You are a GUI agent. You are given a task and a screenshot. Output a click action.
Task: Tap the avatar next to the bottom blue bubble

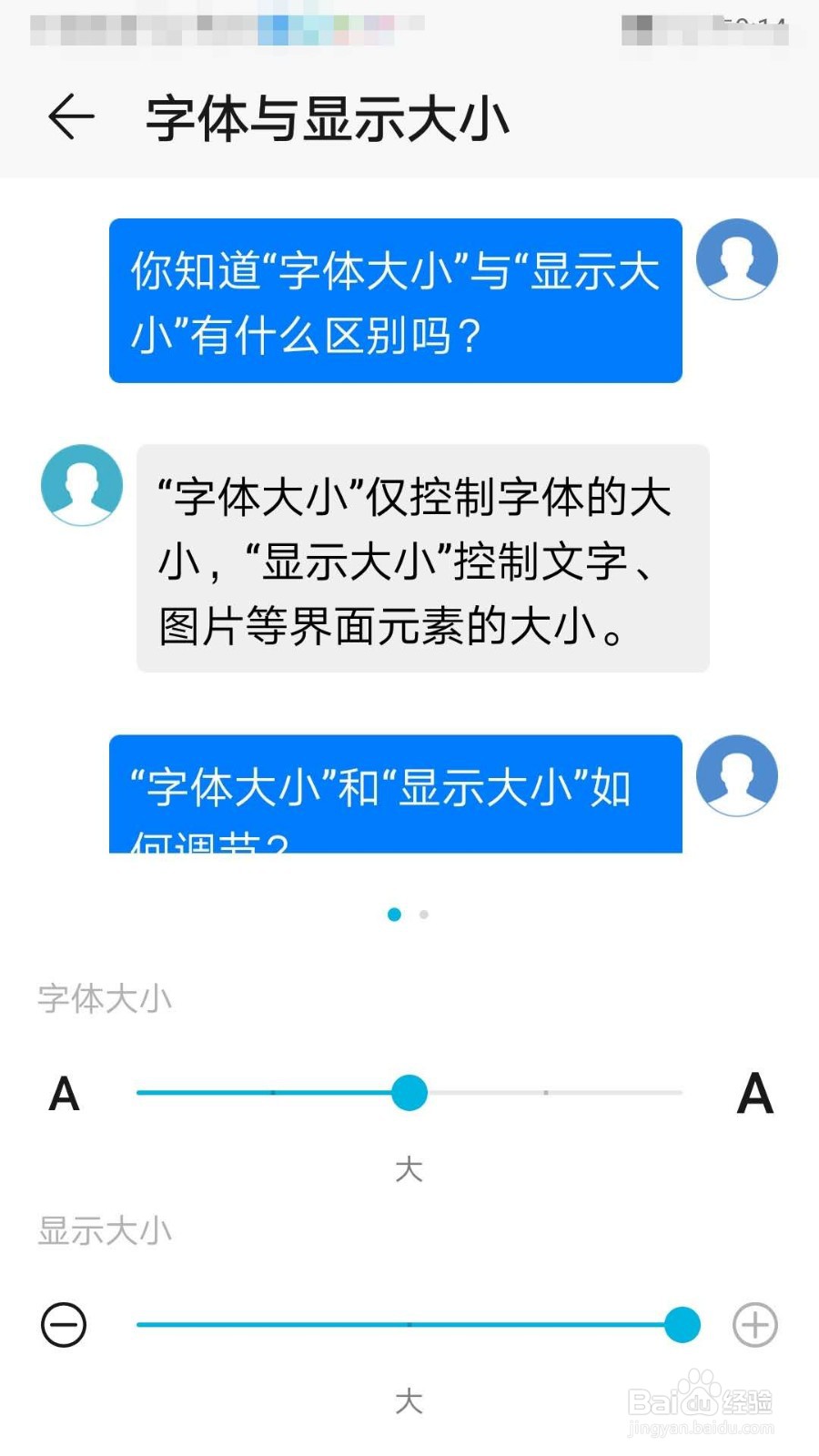[736, 777]
